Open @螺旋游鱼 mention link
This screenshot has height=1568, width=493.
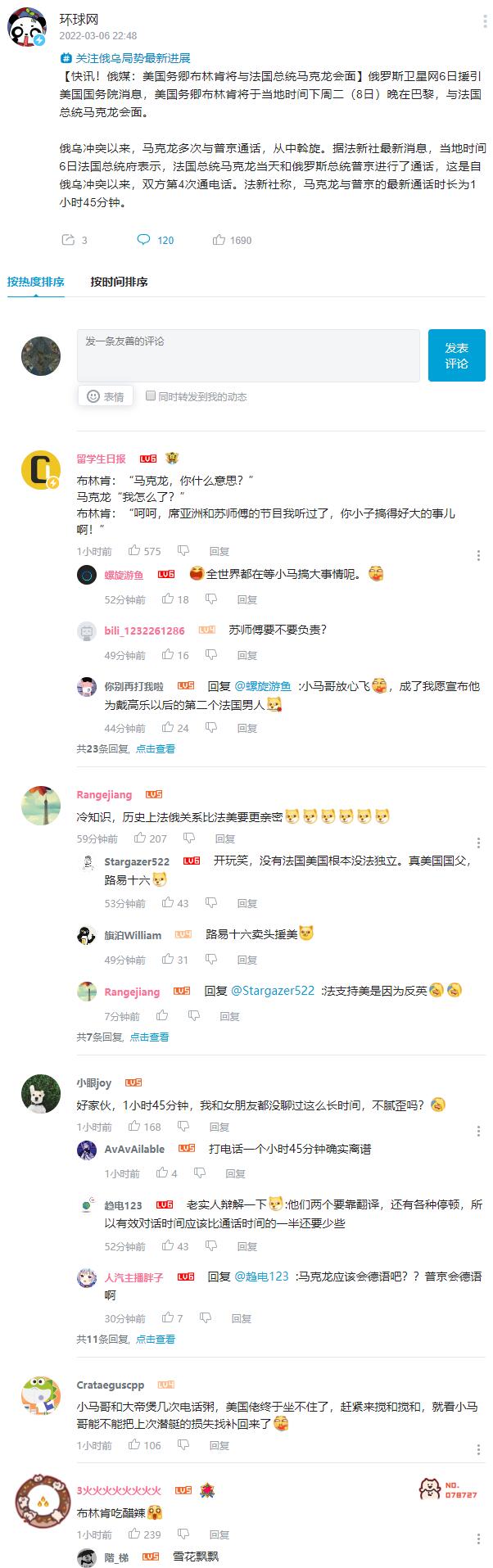263,686
